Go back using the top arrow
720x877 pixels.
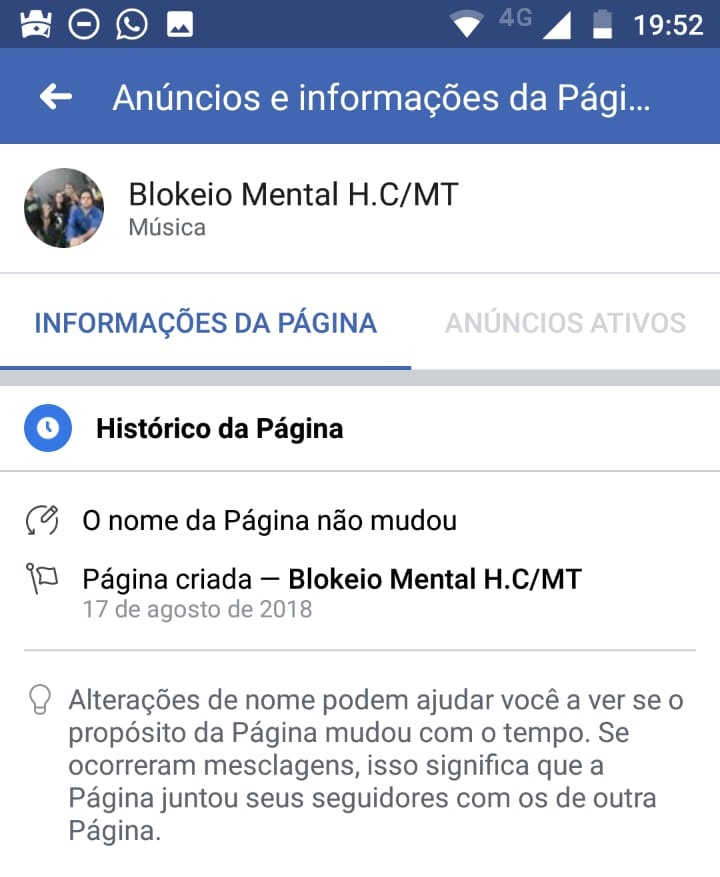point(56,97)
